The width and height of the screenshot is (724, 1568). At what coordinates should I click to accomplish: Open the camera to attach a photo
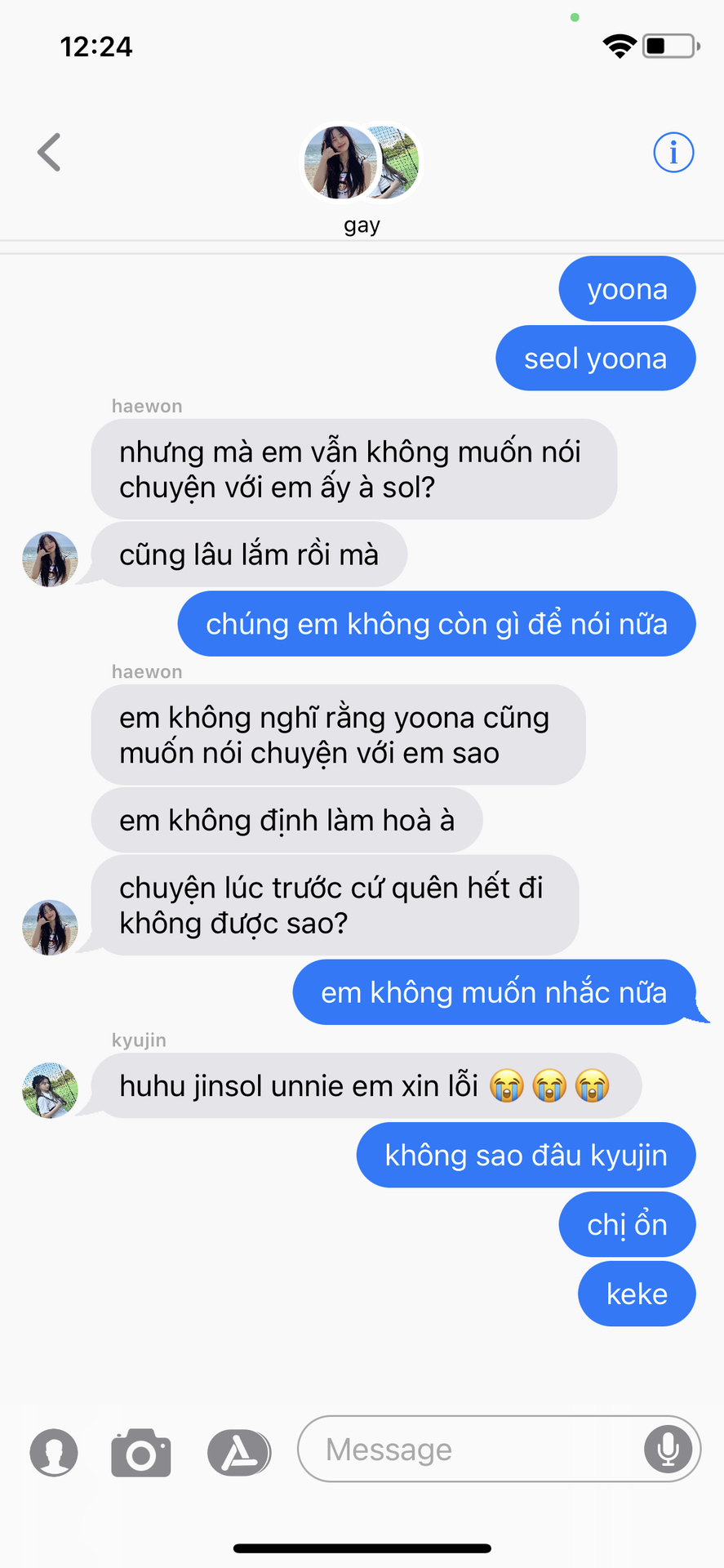point(141,1453)
